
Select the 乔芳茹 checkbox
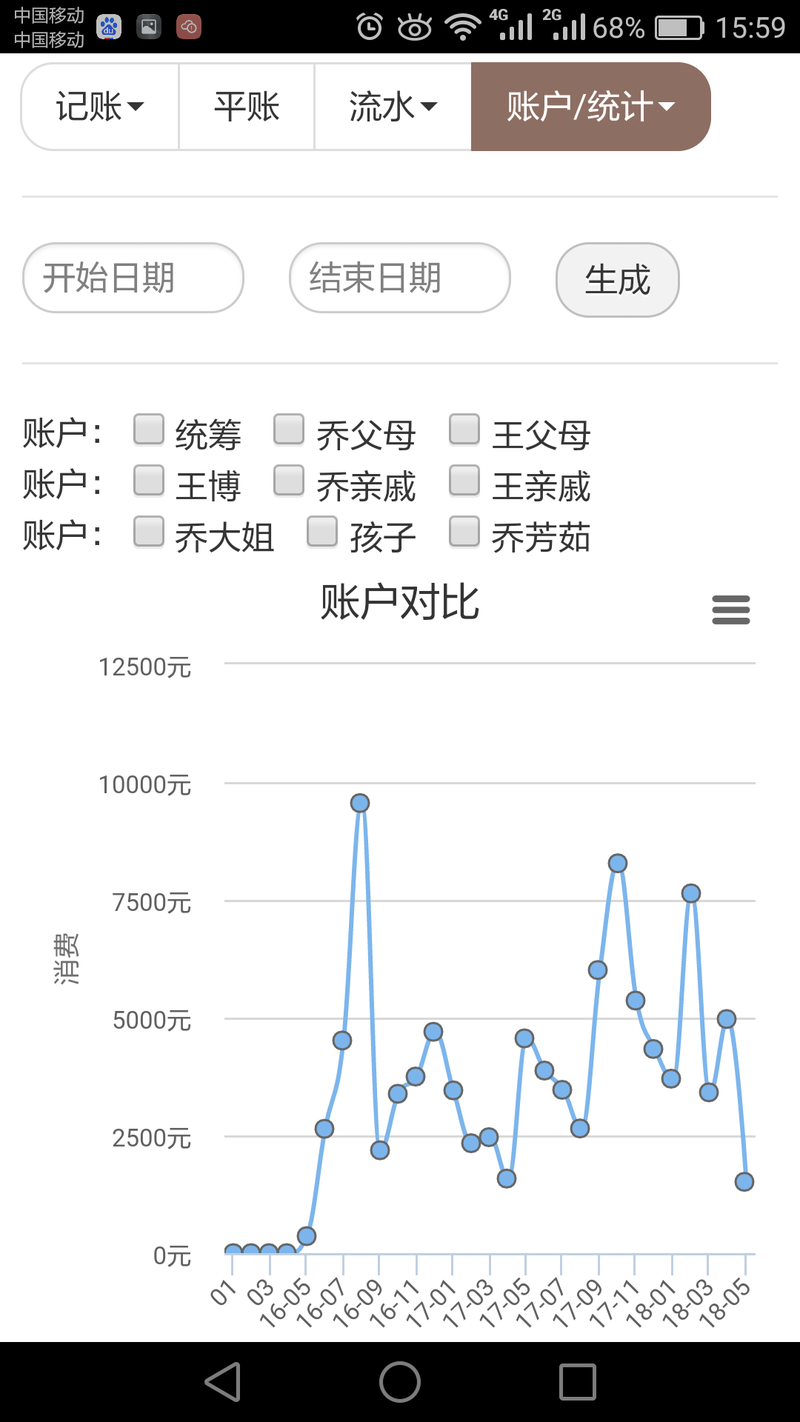coord(465,532)
